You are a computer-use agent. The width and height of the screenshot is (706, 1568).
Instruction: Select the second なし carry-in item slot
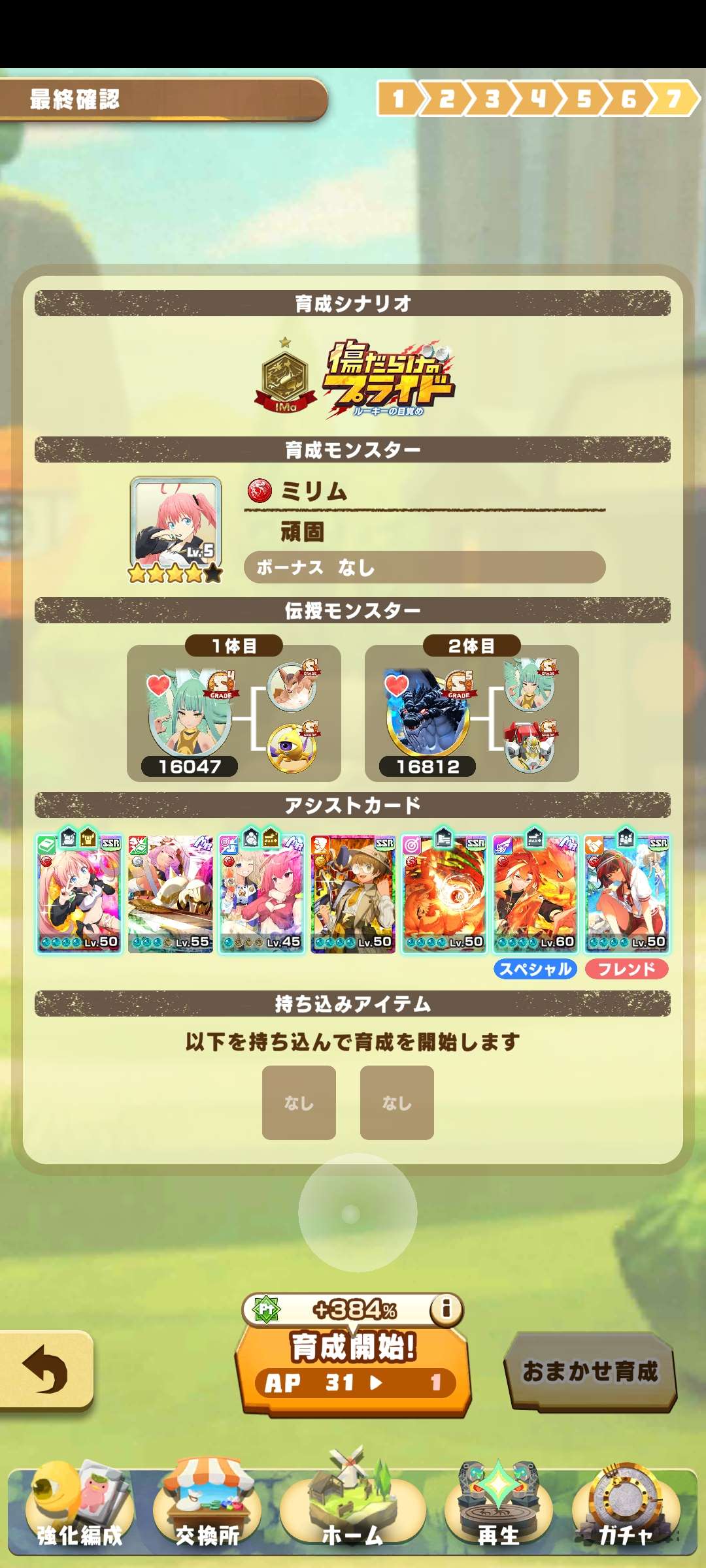coord(397,1103)
